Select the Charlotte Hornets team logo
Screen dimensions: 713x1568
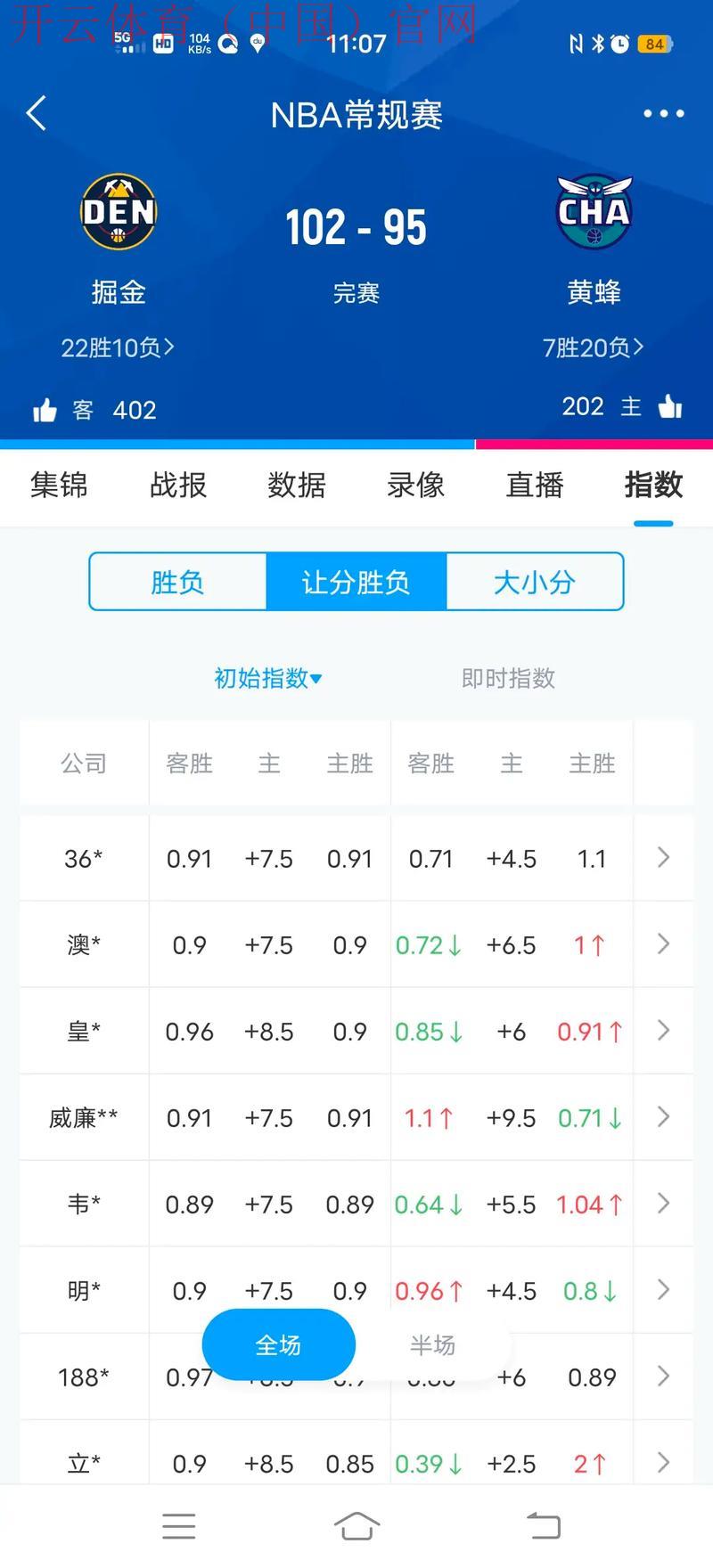pos(593,212)
